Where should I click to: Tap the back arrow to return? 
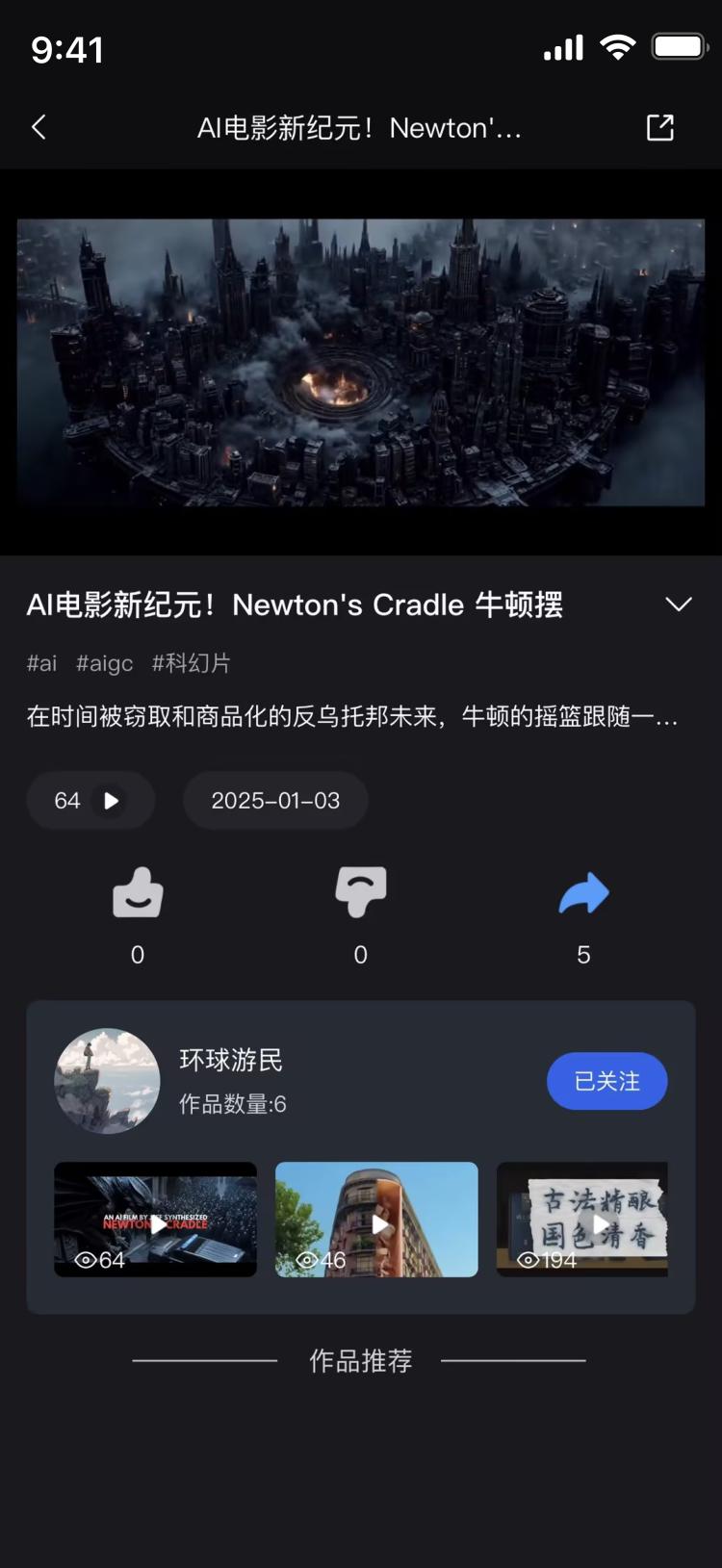click(x=38, y=126)
